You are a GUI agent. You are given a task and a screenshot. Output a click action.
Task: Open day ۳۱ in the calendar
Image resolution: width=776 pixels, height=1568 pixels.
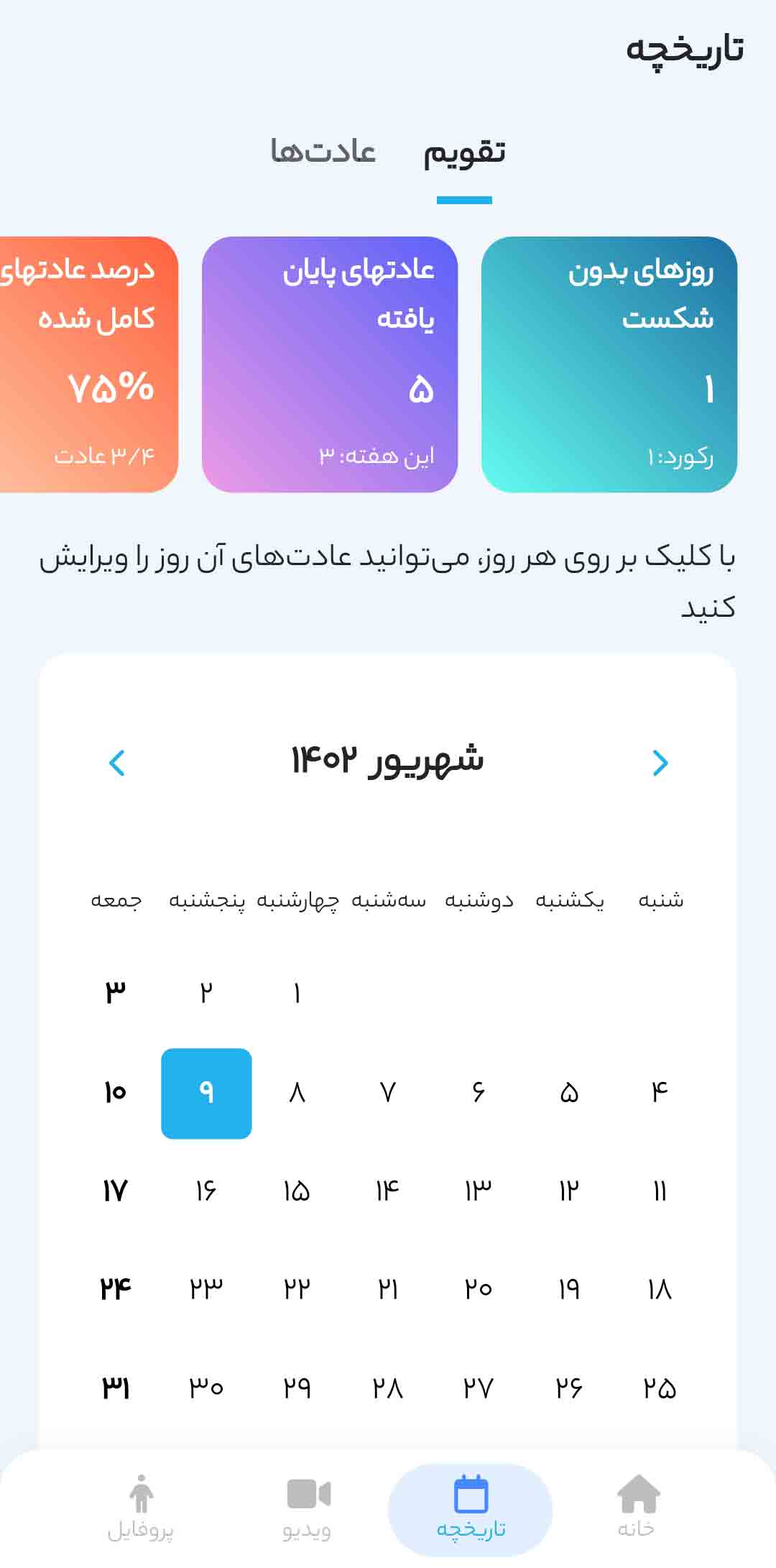(x=116, y=1387)
